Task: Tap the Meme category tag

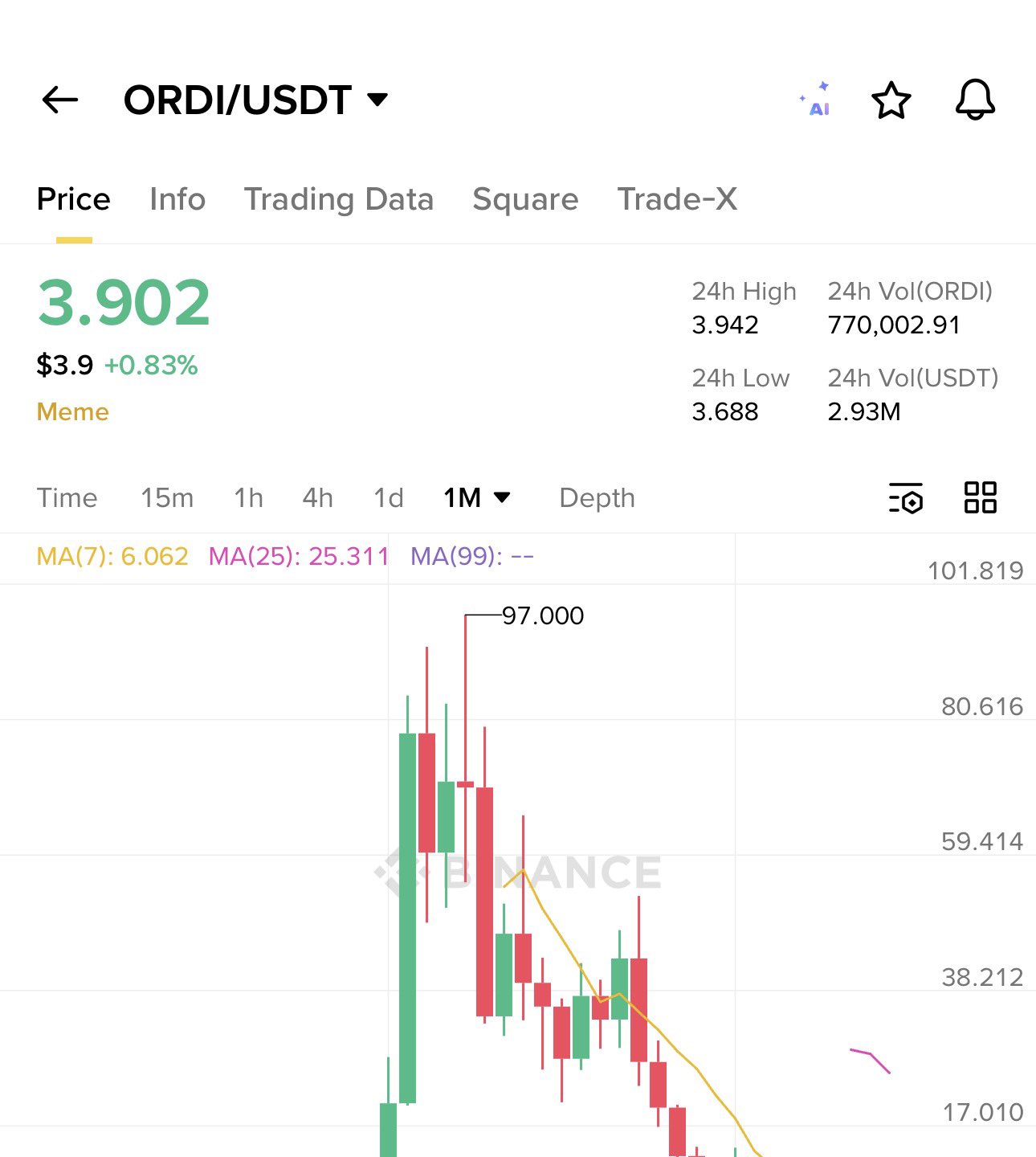Action: point(73,411)
